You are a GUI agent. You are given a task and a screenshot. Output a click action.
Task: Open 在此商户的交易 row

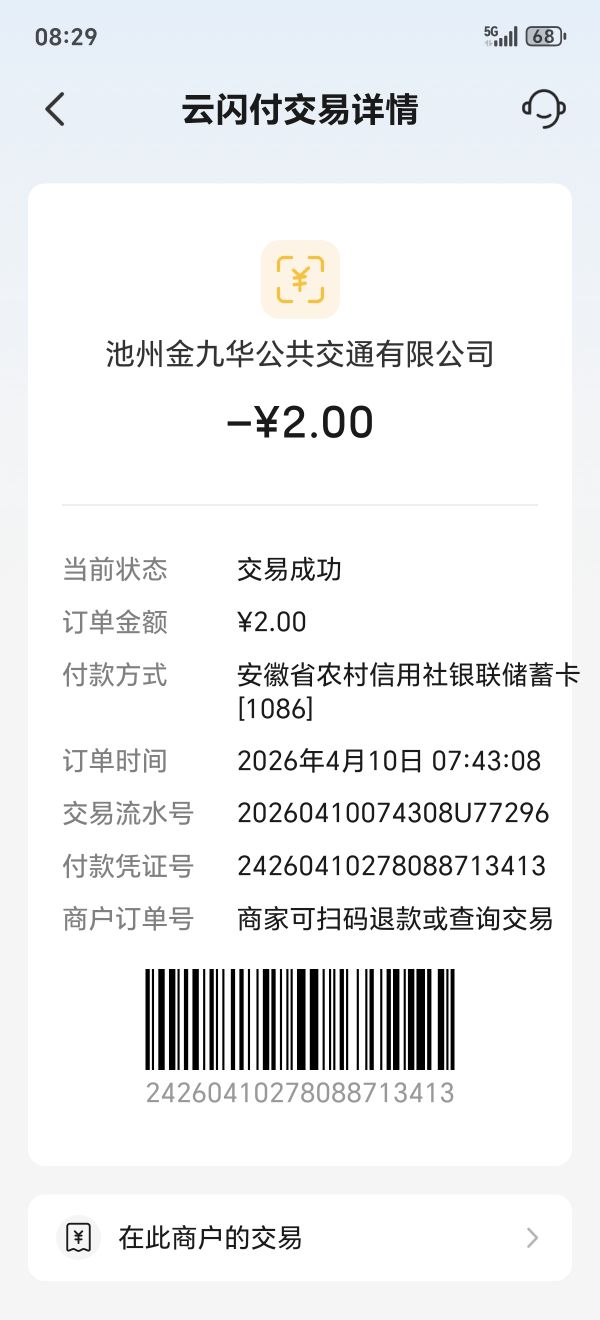pos(300,1238)
